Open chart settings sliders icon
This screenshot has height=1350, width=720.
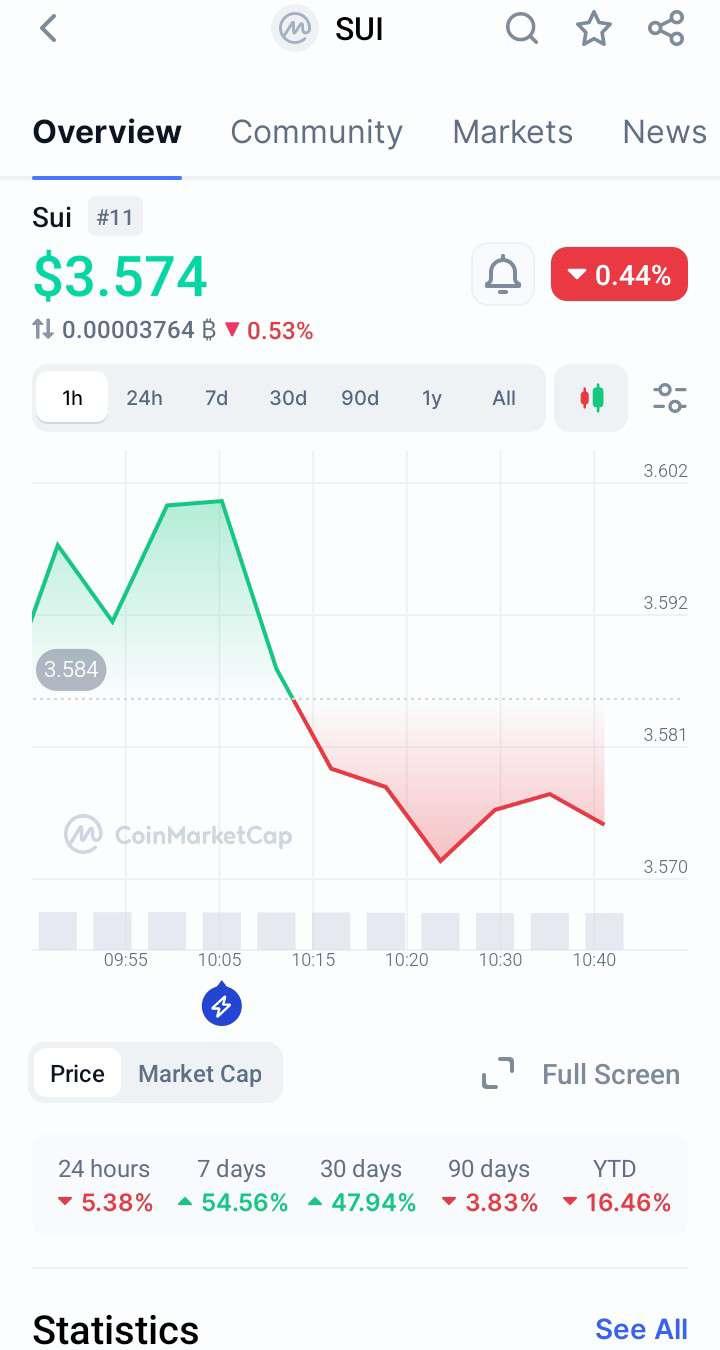pos(669,398)
